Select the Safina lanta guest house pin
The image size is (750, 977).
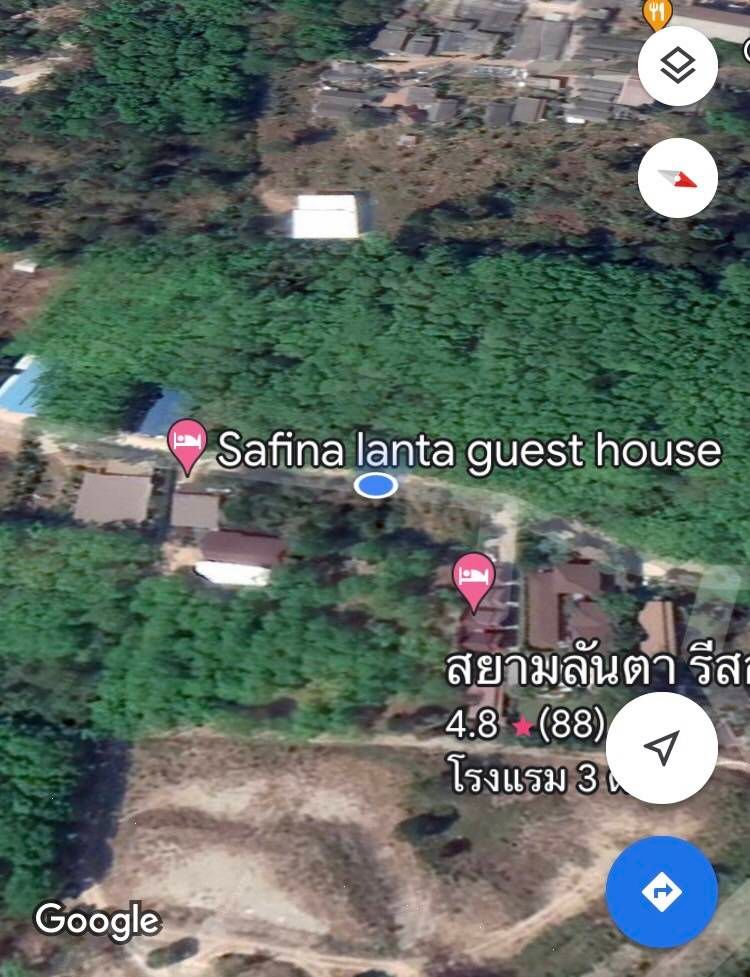coord(187,445)
